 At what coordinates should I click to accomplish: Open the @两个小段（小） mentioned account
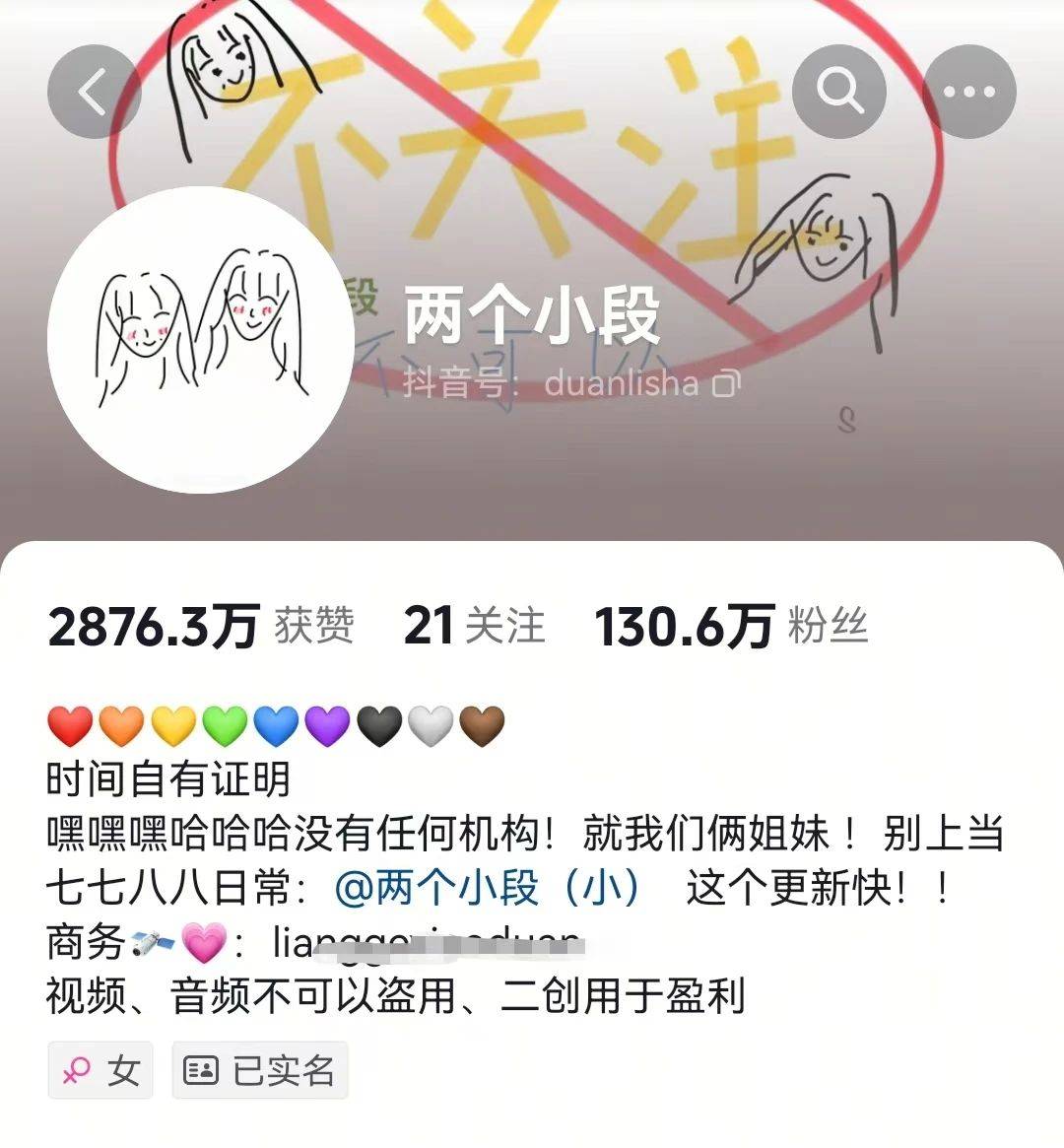coord(489,889)
